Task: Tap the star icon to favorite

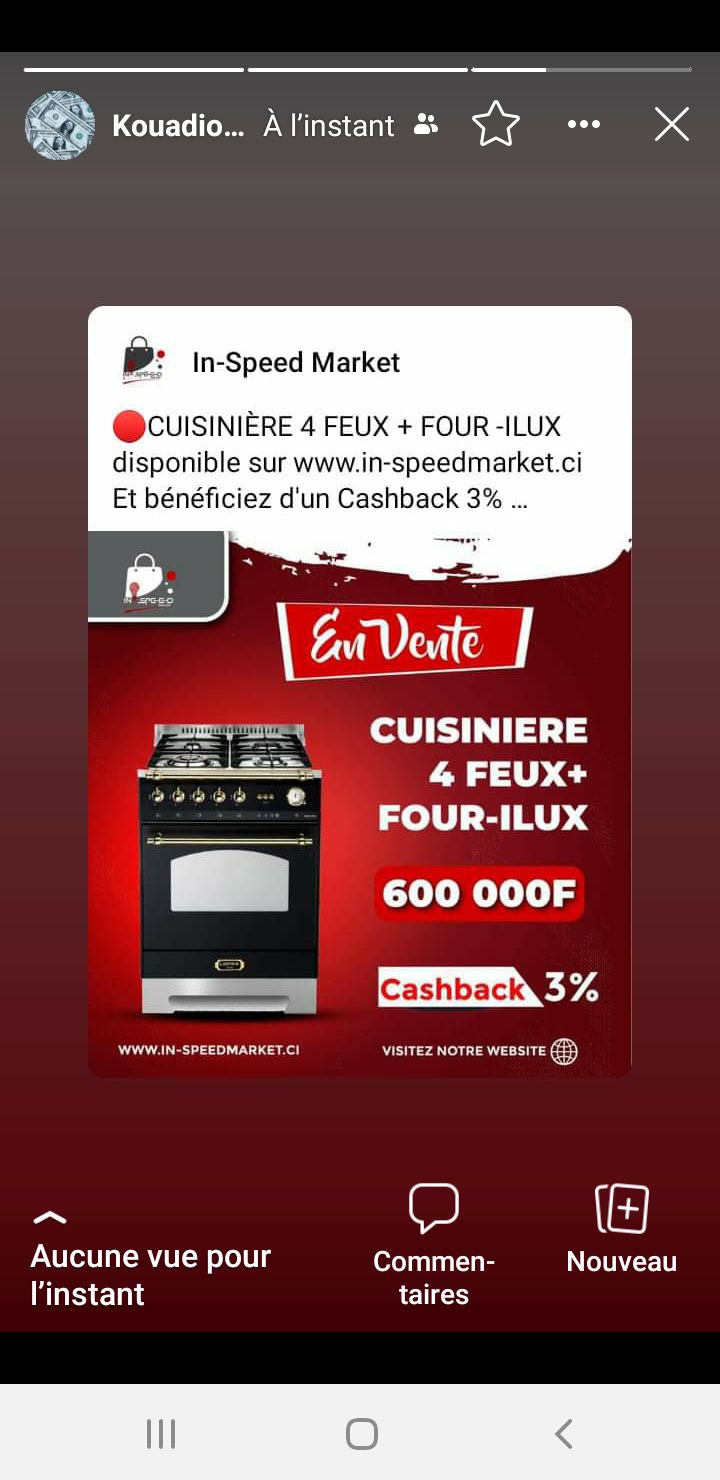Action: [x=496, y=125]
